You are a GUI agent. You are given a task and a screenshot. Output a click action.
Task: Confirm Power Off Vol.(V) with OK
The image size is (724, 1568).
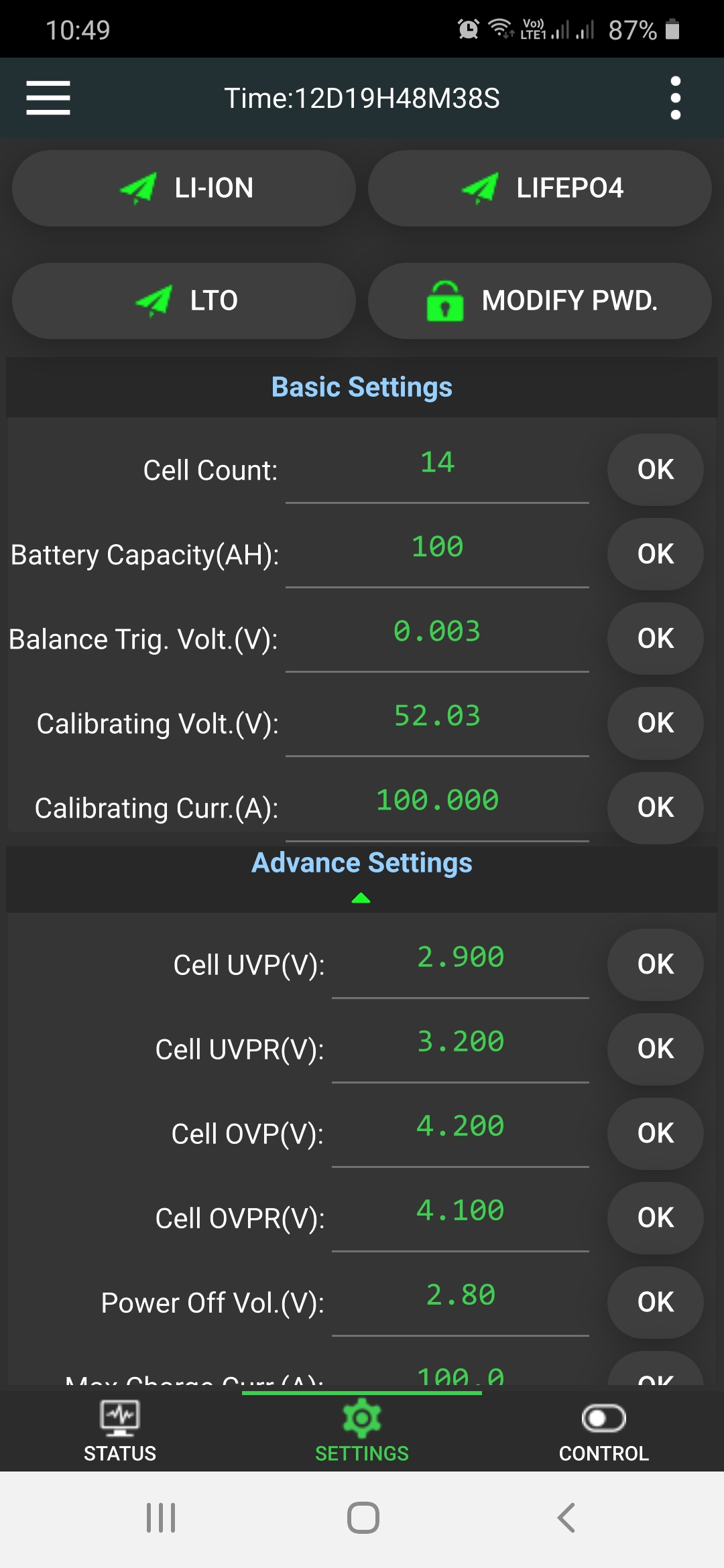(655, 1302)
